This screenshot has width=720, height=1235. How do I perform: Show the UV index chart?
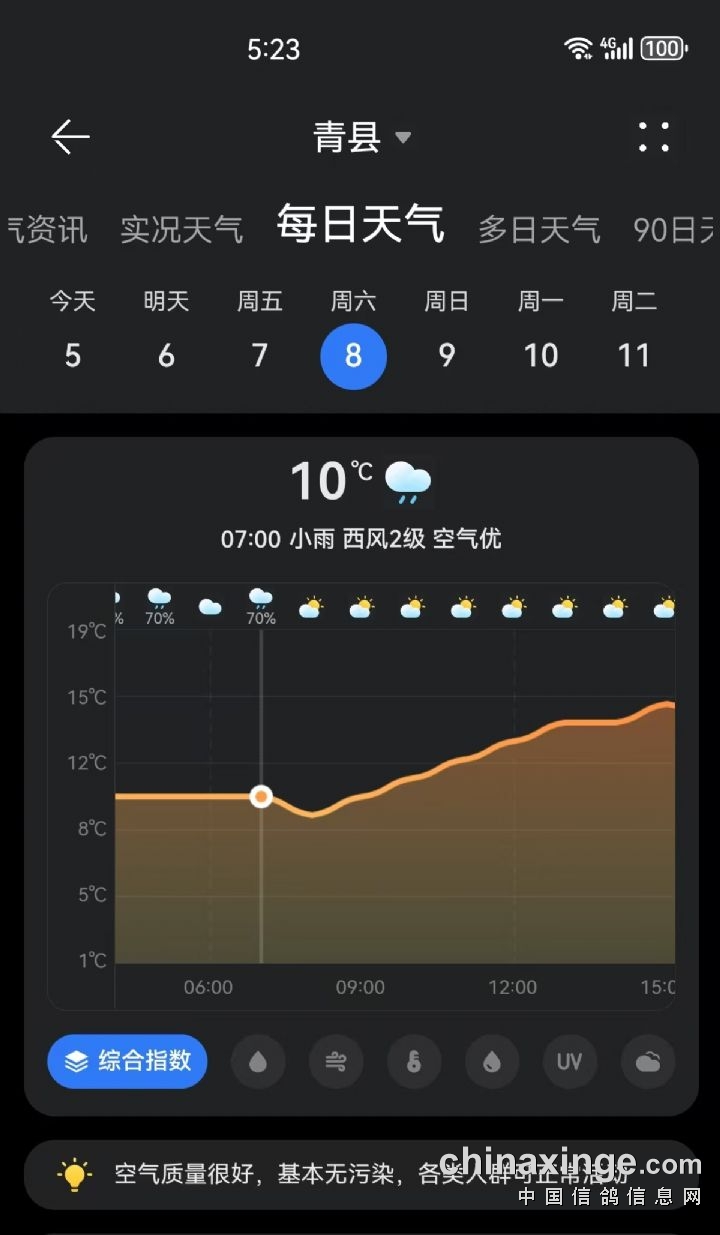[x=569, y=1062]
